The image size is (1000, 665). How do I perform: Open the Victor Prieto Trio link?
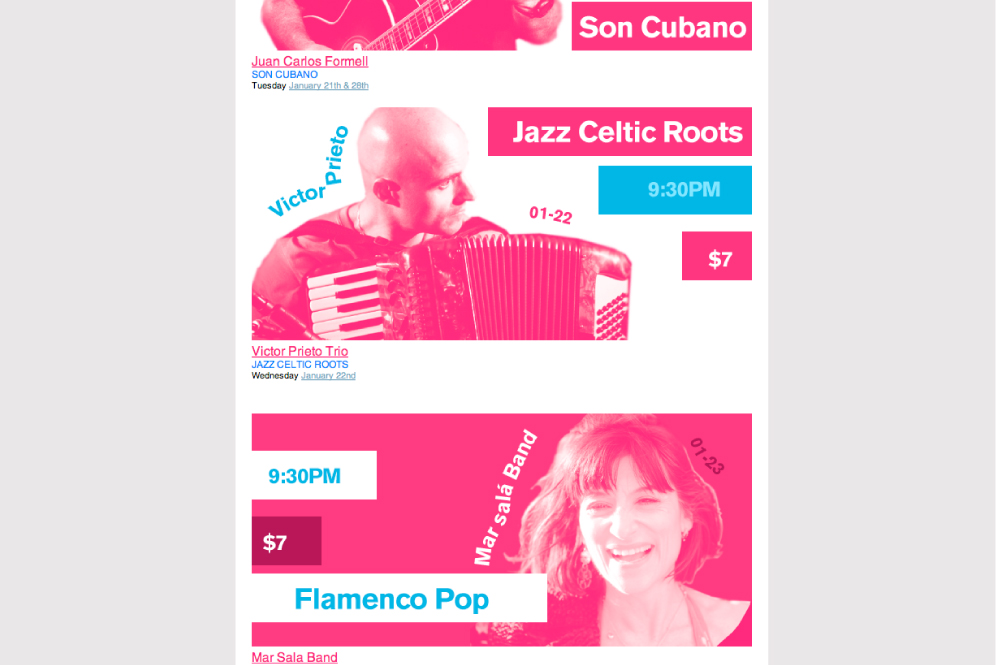pos(300,352)
